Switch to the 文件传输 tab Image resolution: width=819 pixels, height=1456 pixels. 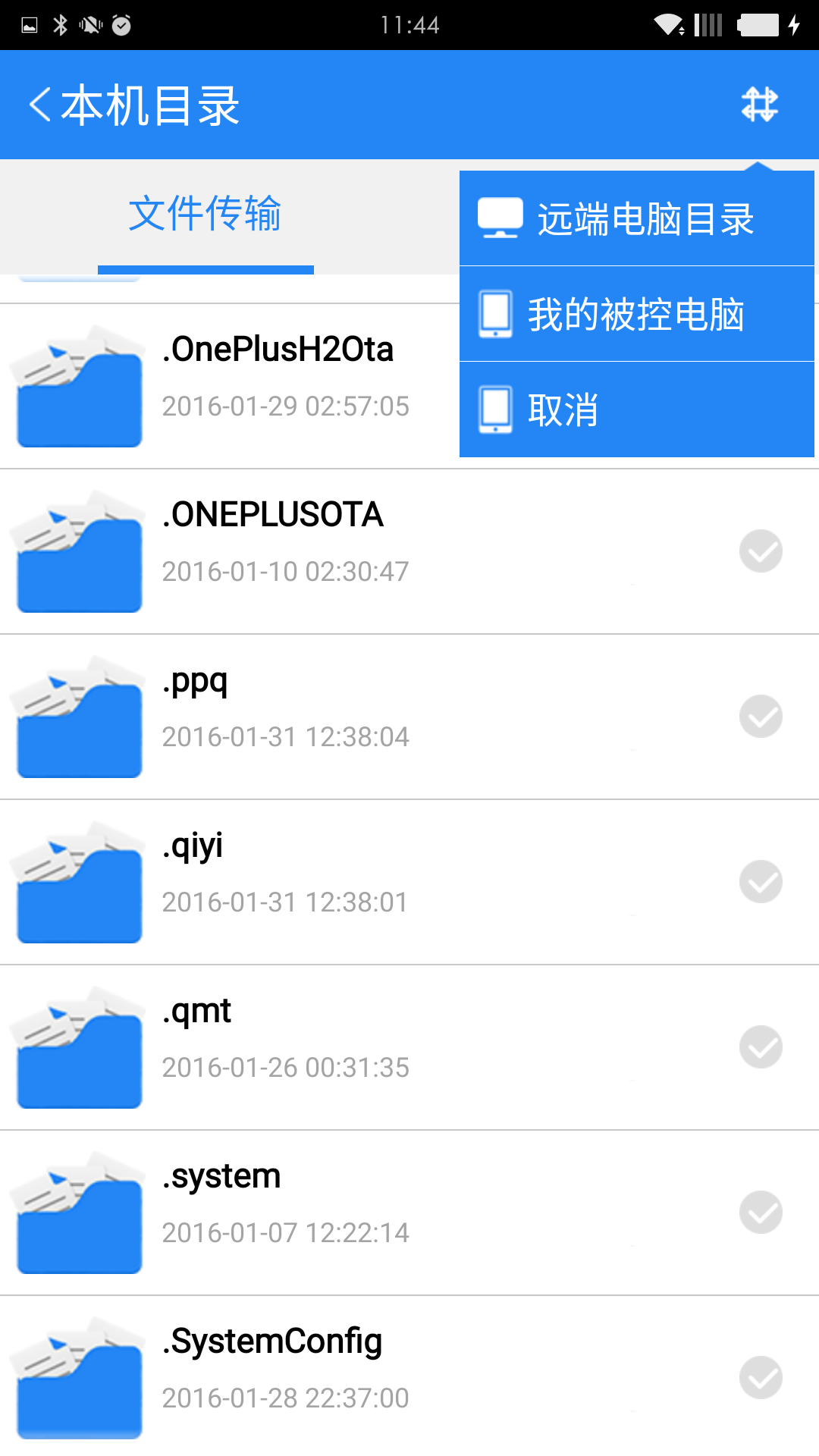point(205,214)
